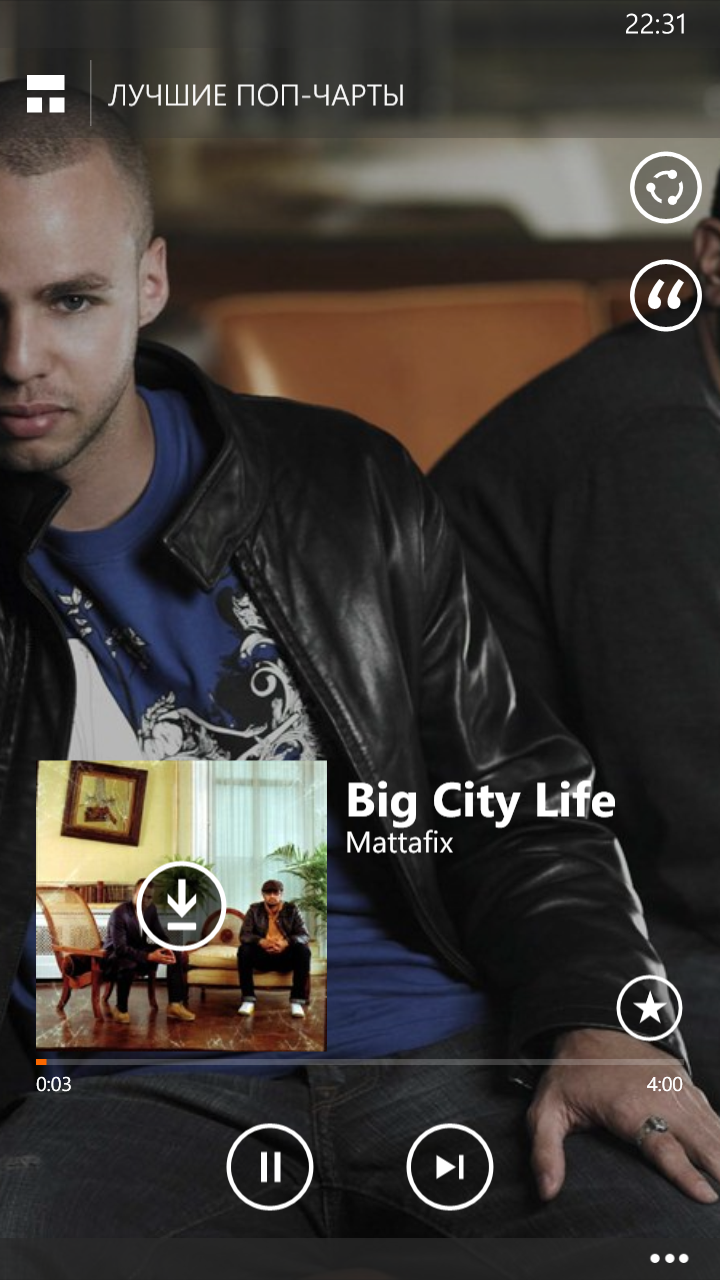
Task: Pause the current song
Action: click(x=270, y=1166)
